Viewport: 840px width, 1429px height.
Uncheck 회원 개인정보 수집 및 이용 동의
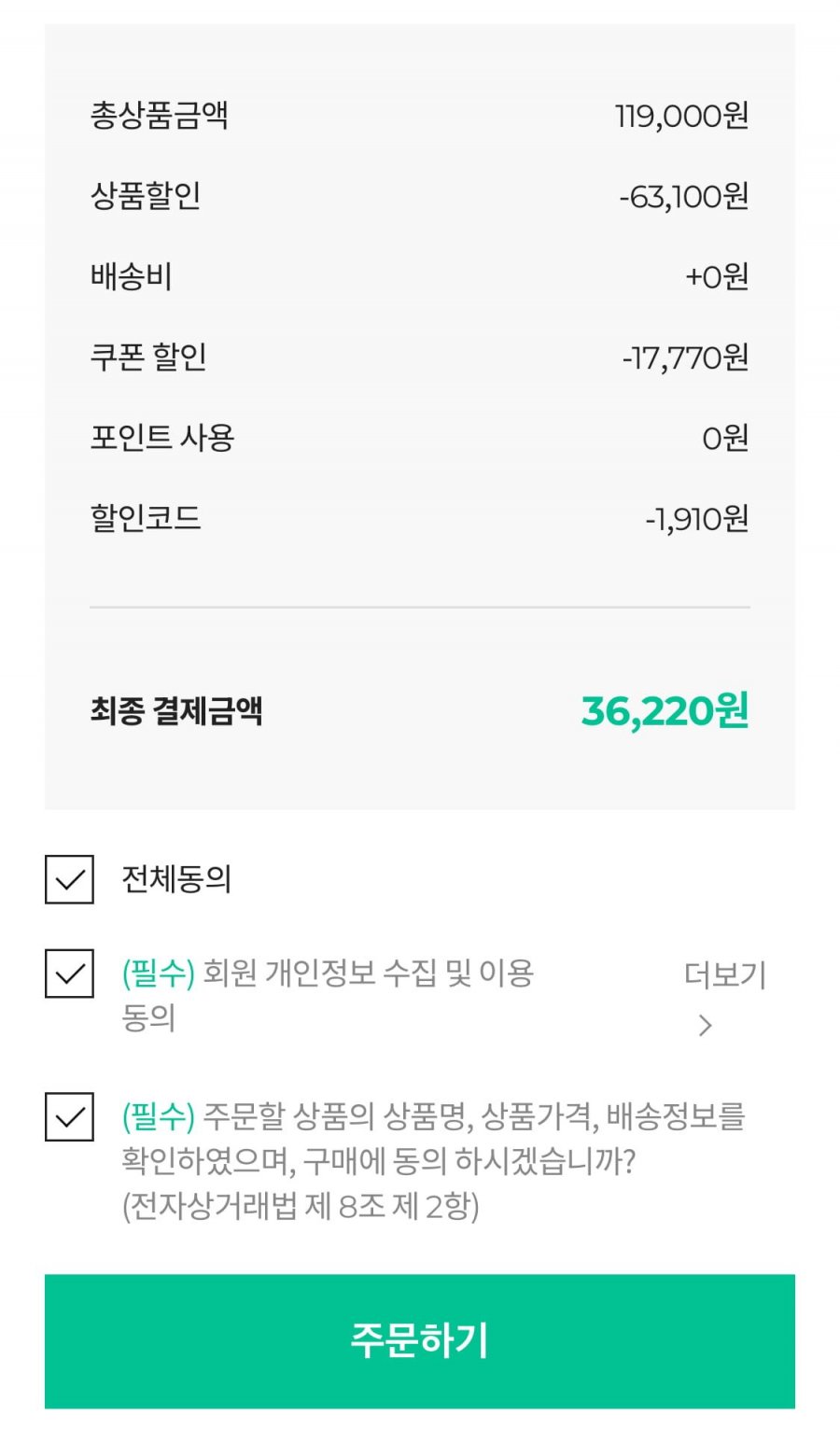tap(69, 974)
